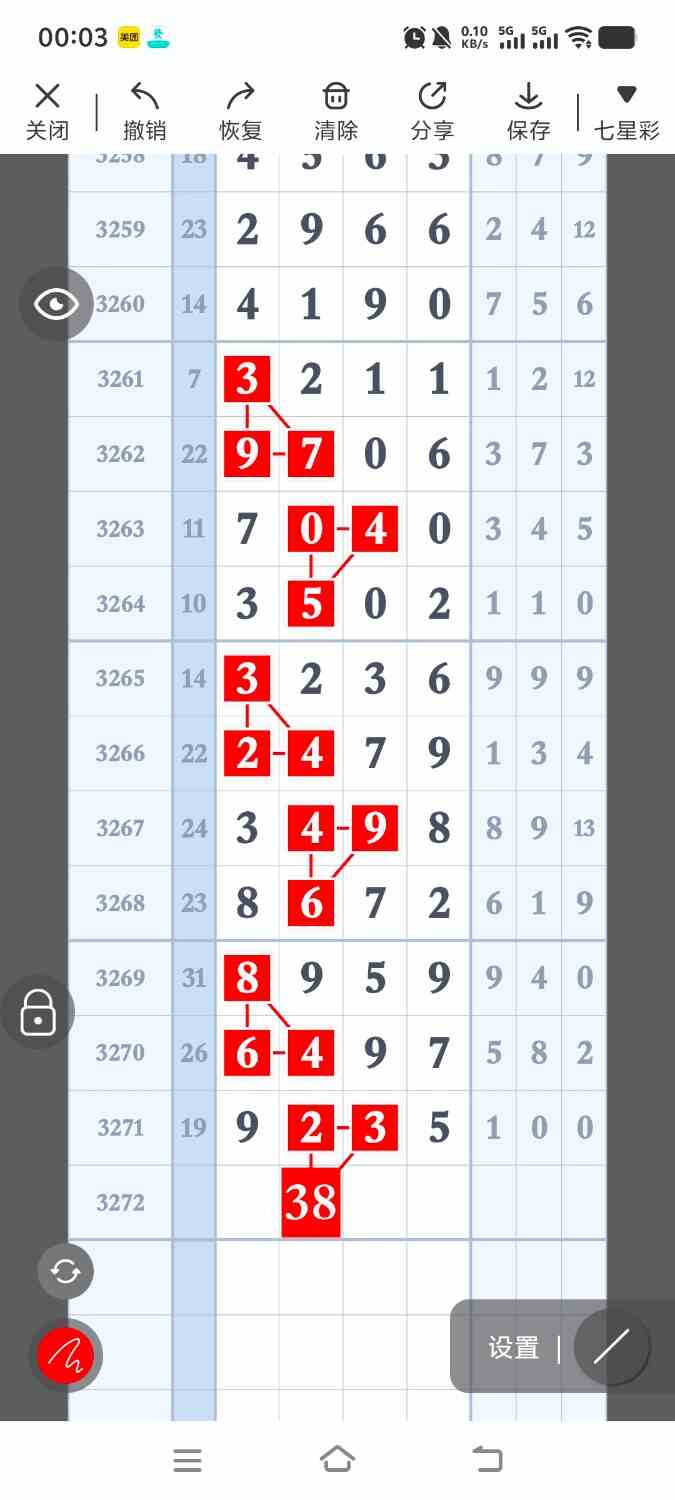Redo with the 恢复 button

[x=241, y=111]
